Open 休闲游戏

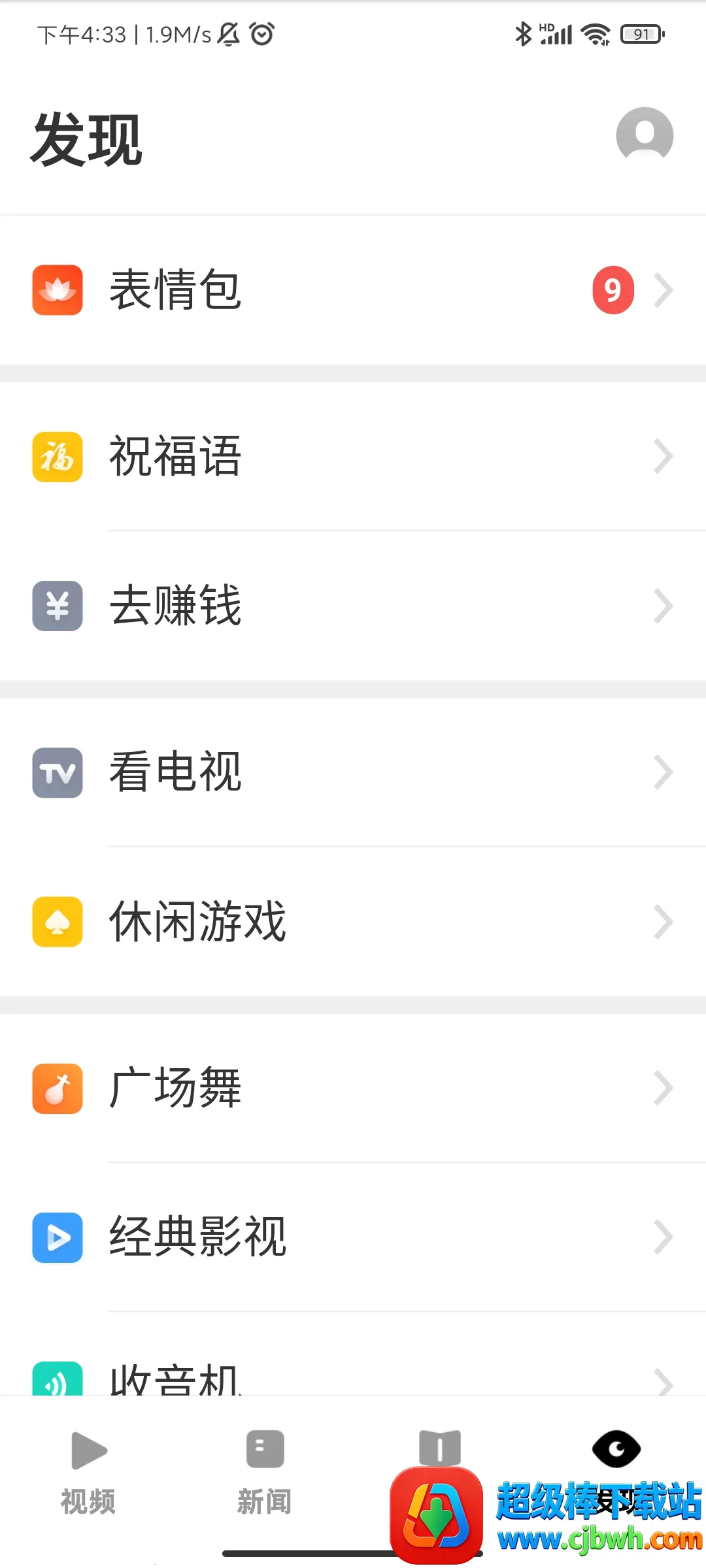point(353,921)
